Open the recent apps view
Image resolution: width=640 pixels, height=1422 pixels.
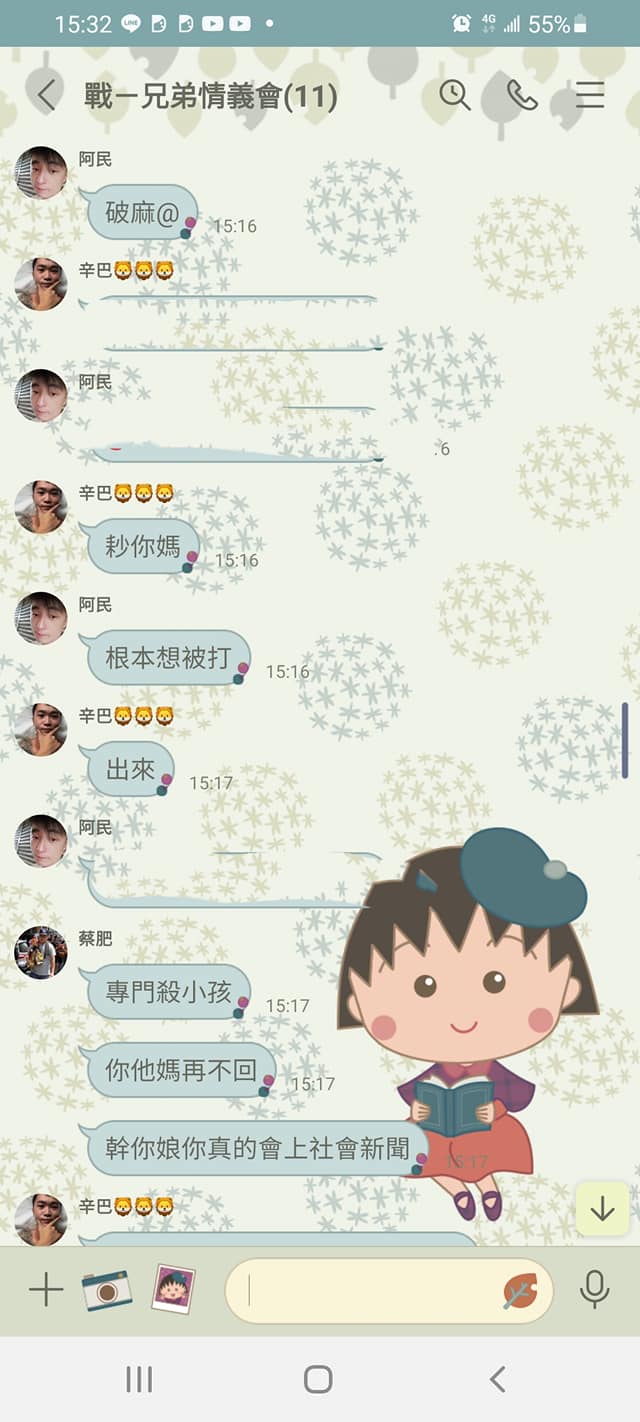pyautogui.click(x=139, y=1380)
